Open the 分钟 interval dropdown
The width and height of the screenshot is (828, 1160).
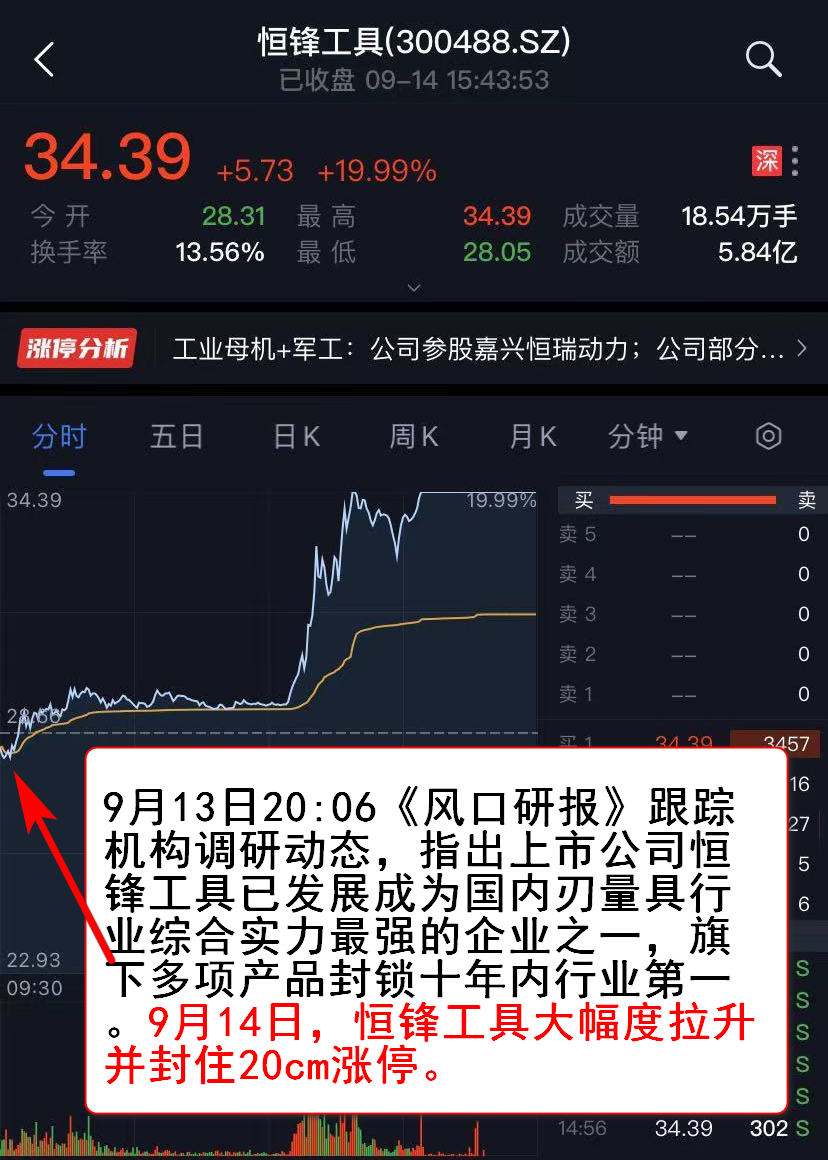coord(648,437)
